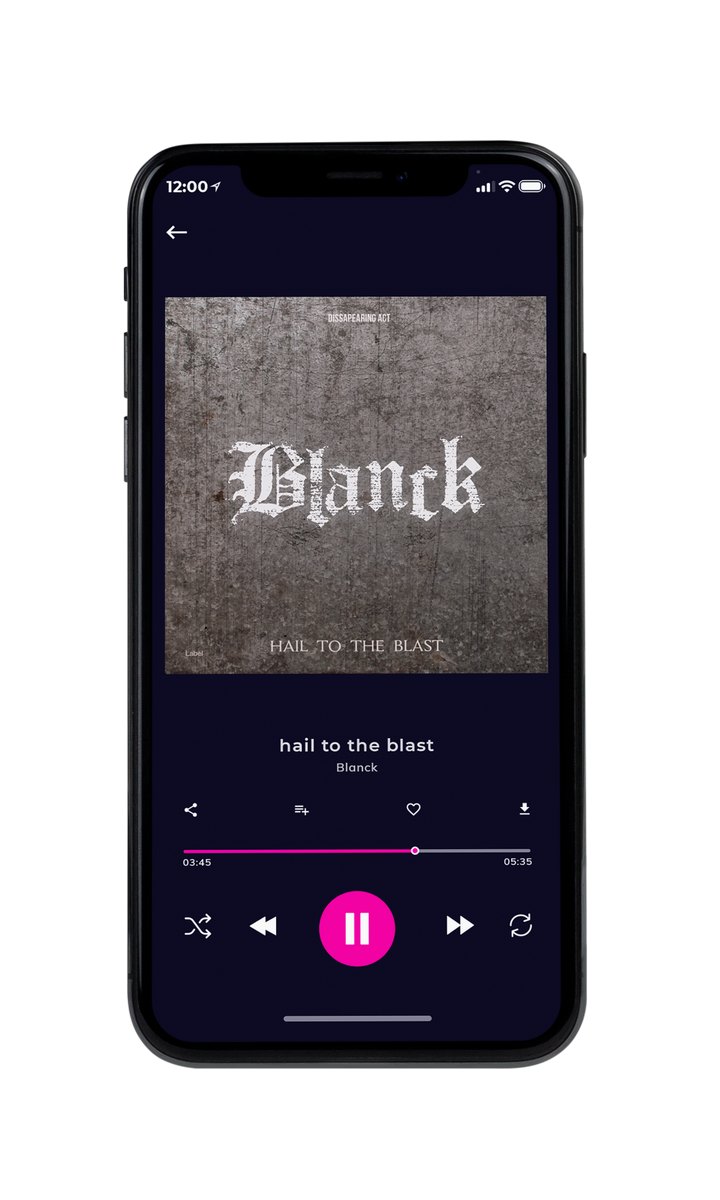
Task: Download the current track
Action: [524, 809]
